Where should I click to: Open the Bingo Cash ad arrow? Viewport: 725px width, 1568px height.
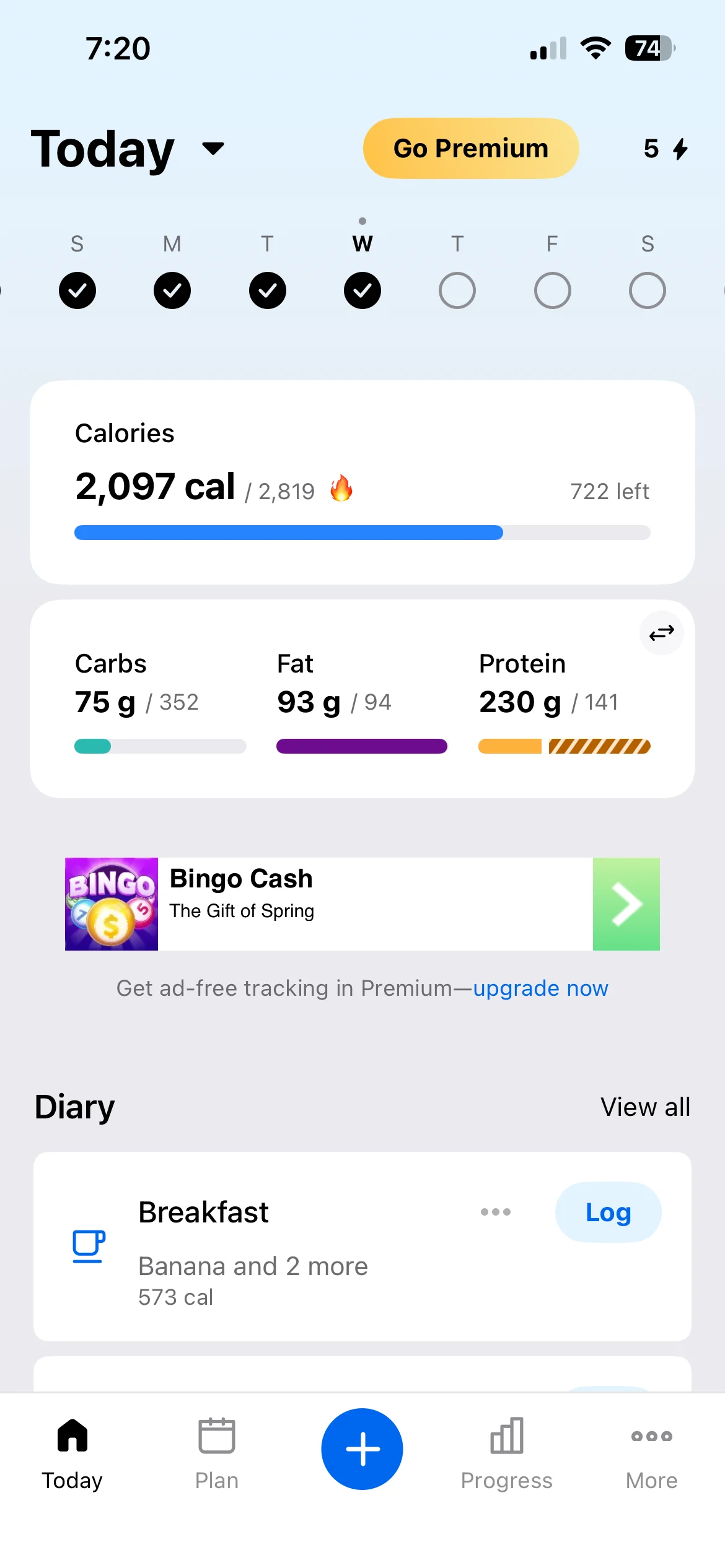coord(626,904)
